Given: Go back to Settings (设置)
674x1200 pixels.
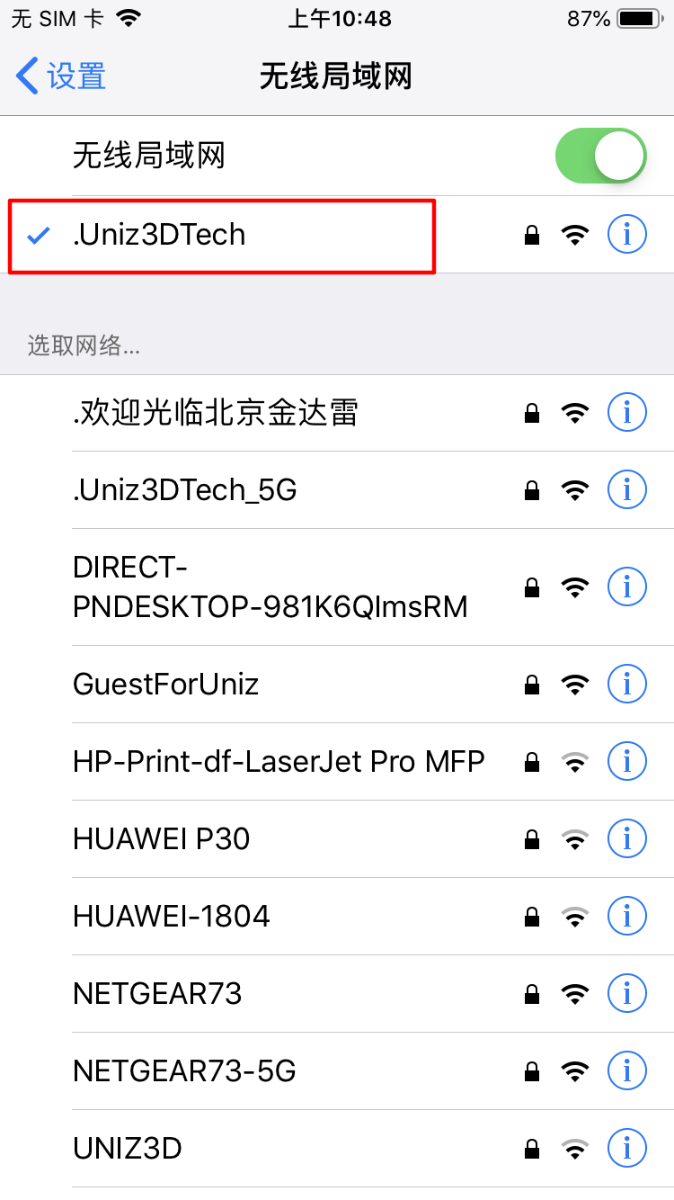Looking at the screenshot, I should [62, 76].
